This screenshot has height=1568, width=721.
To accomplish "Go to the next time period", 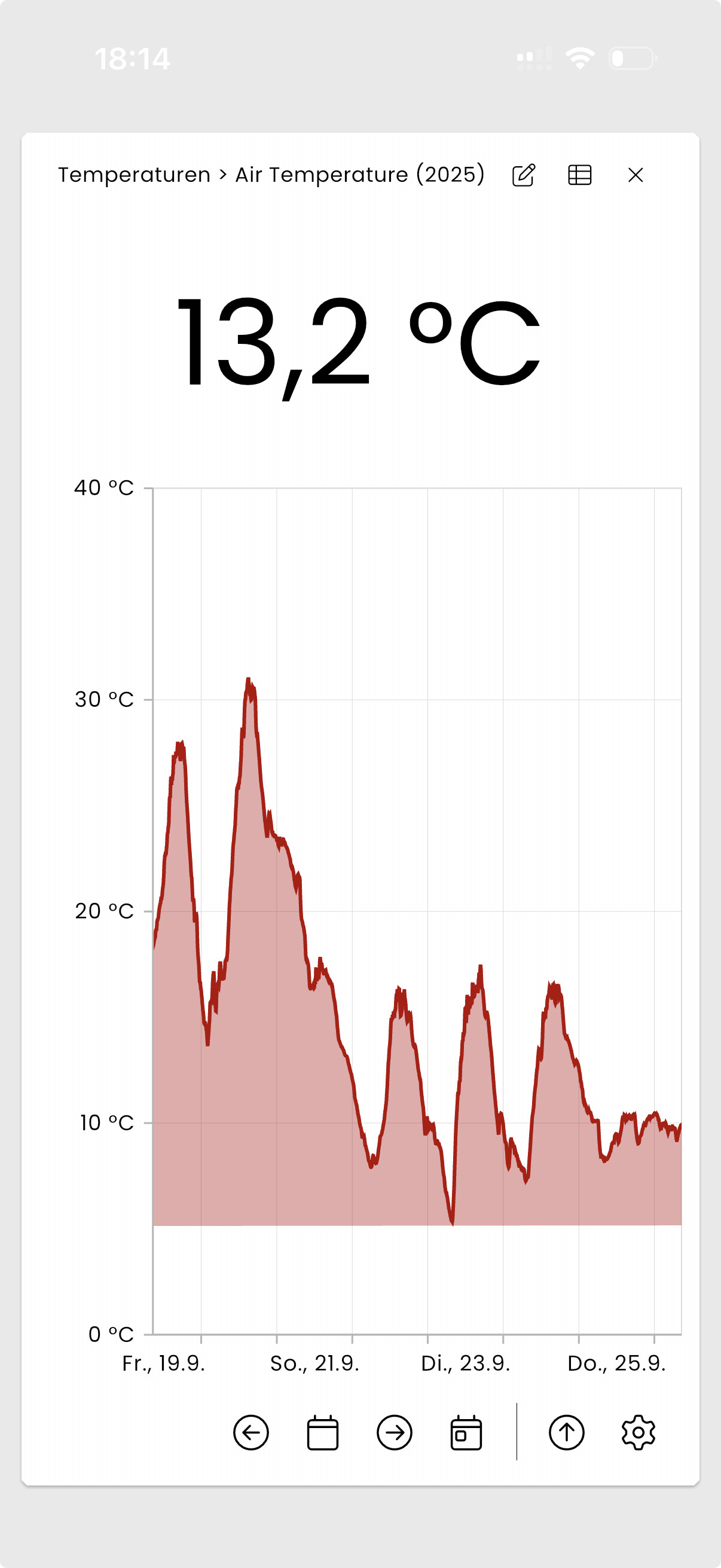I will click(394, 1432).
